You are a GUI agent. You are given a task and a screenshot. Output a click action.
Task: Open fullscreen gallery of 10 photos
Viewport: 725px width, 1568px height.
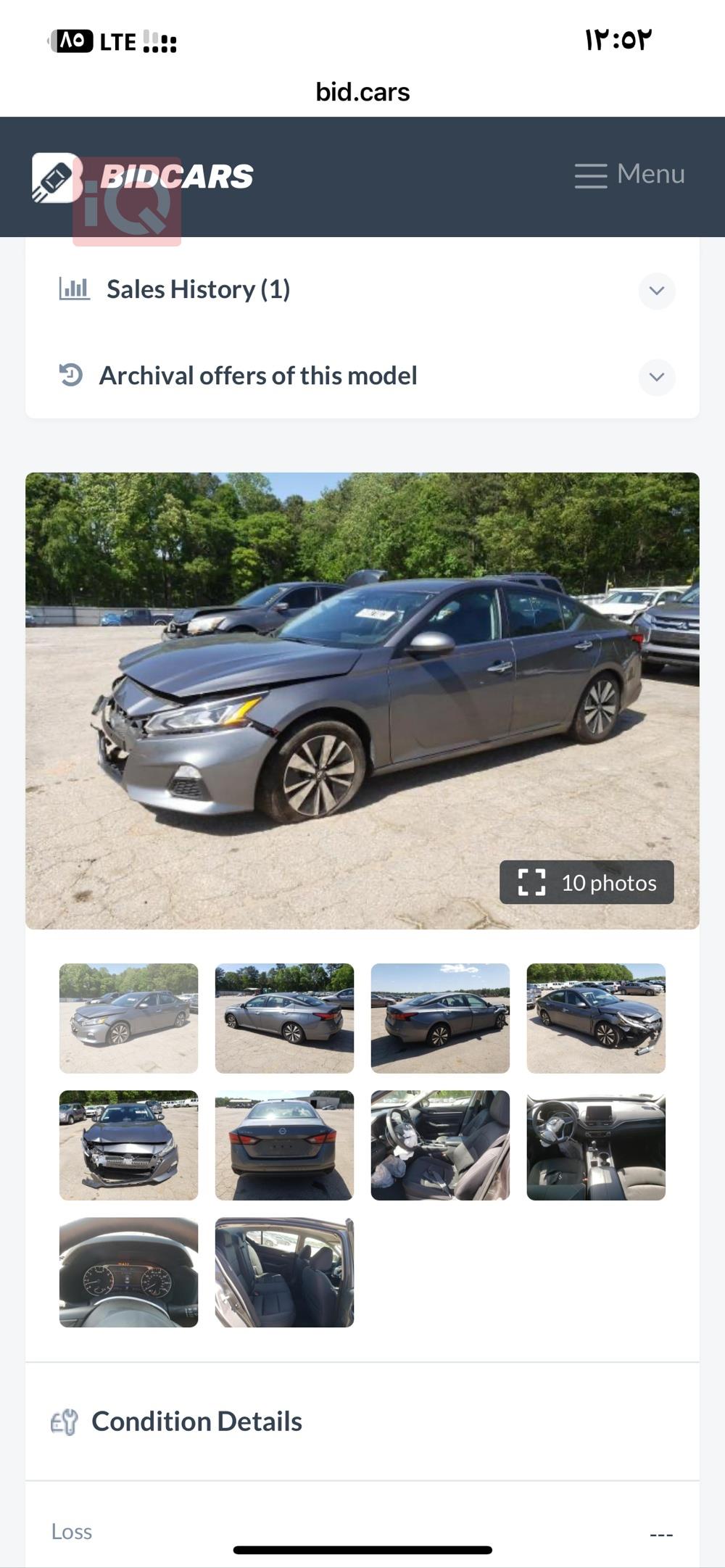tap(587, 882)
